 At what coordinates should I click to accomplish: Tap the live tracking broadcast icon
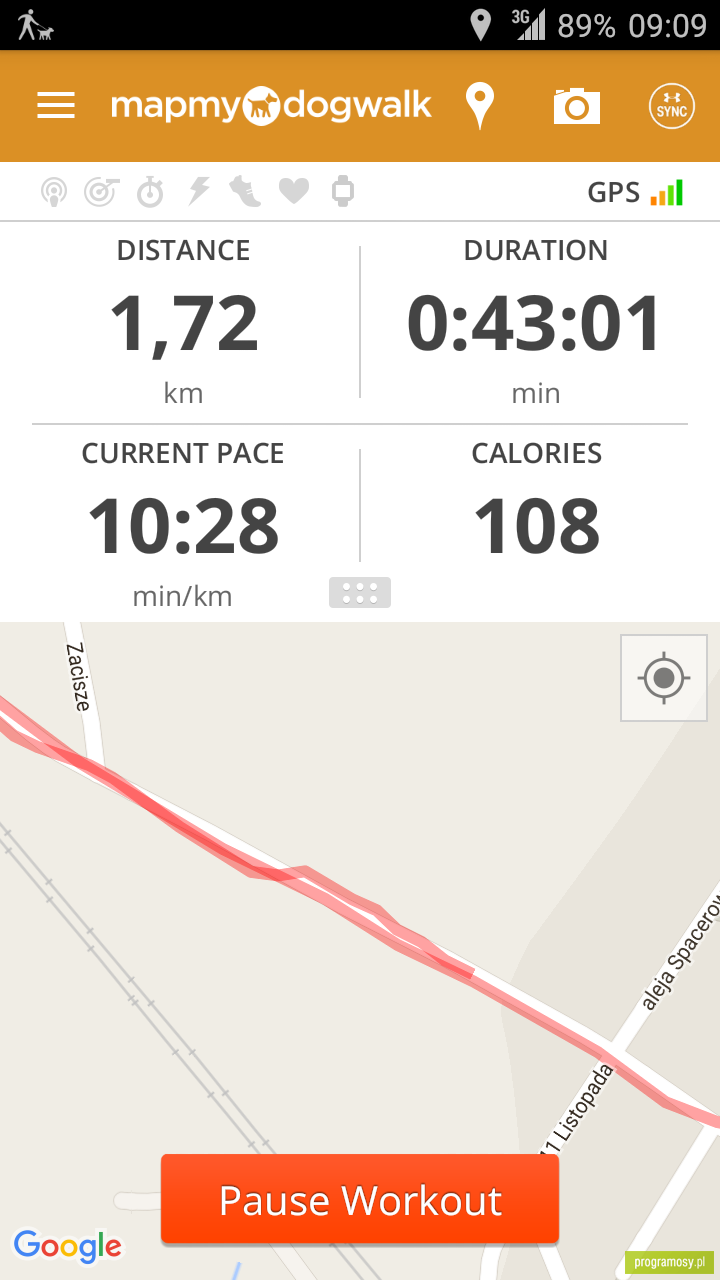tap(54, 191)
